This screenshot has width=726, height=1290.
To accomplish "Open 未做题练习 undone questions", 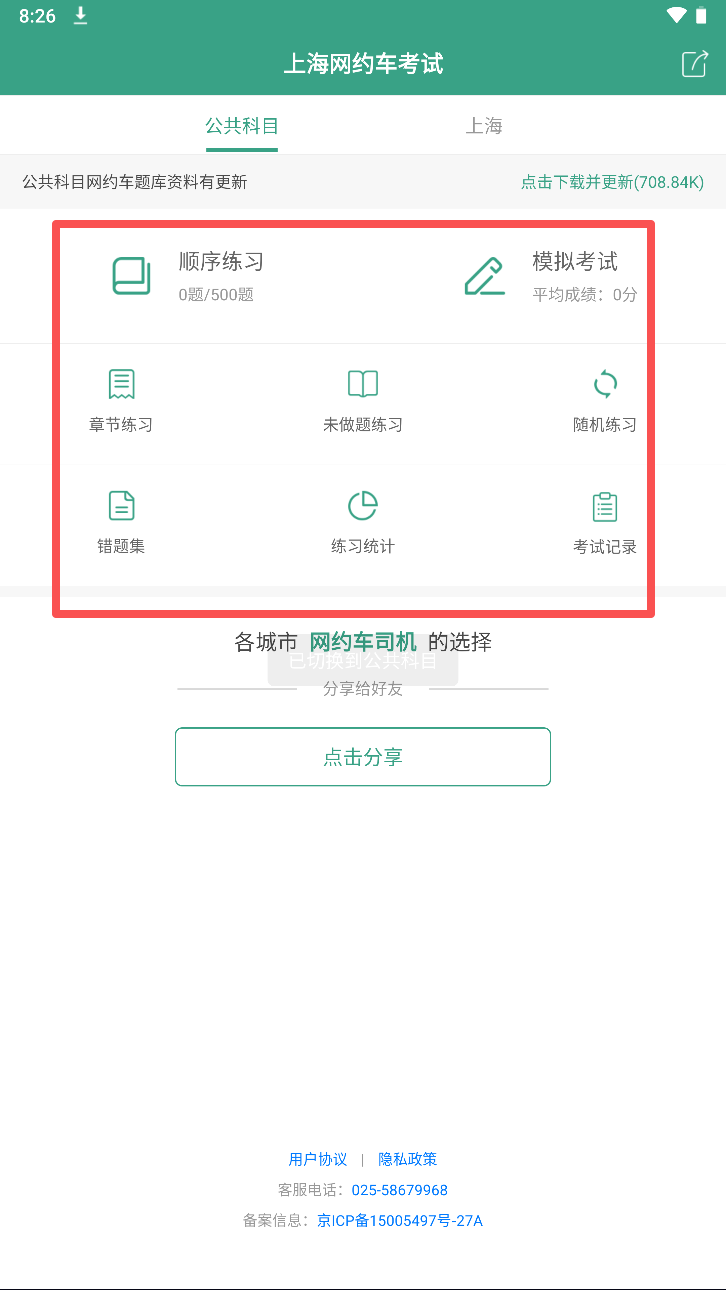I will point(363,400).
